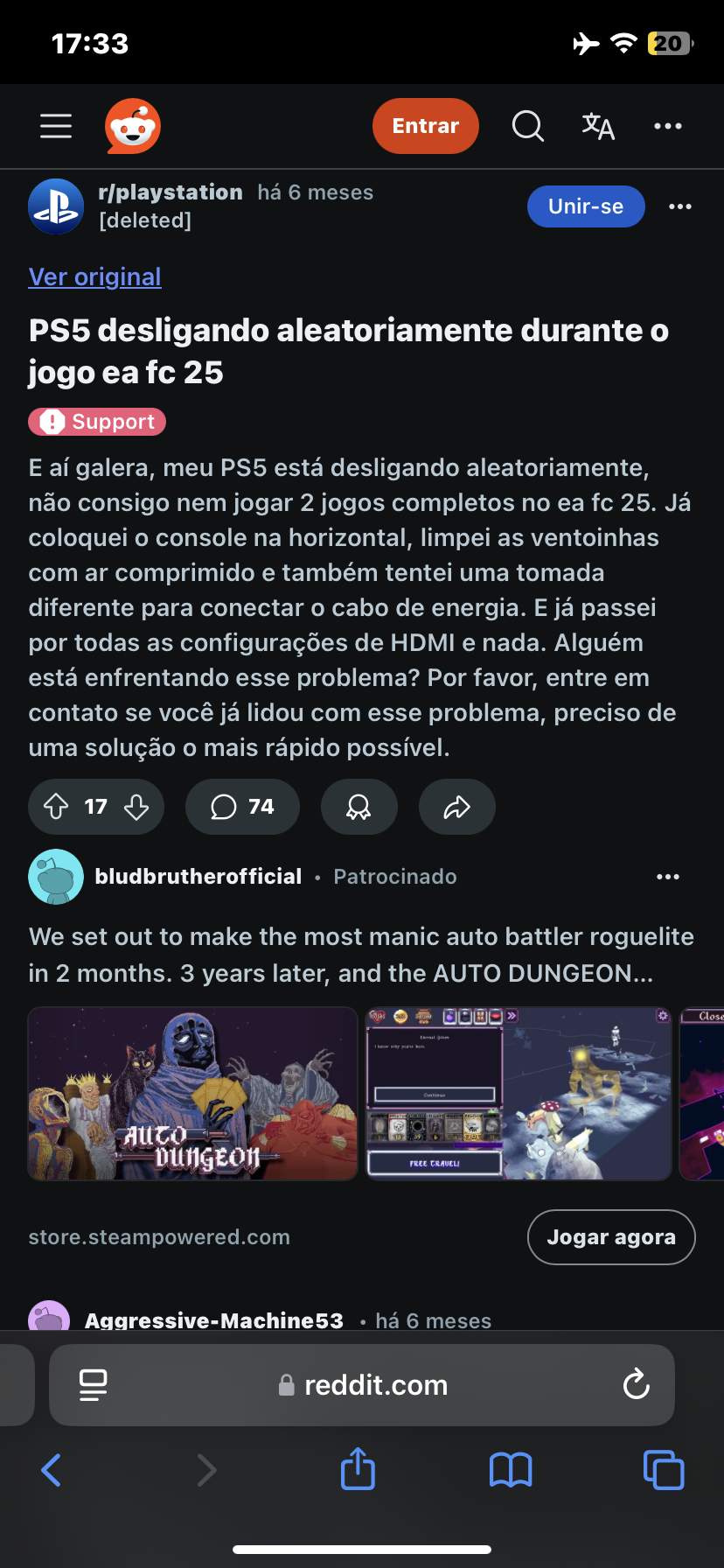Screen dimensions: 724x1568
Task: Open the r/playstation community
Action: pyautogui.click(x=171, y=192)
